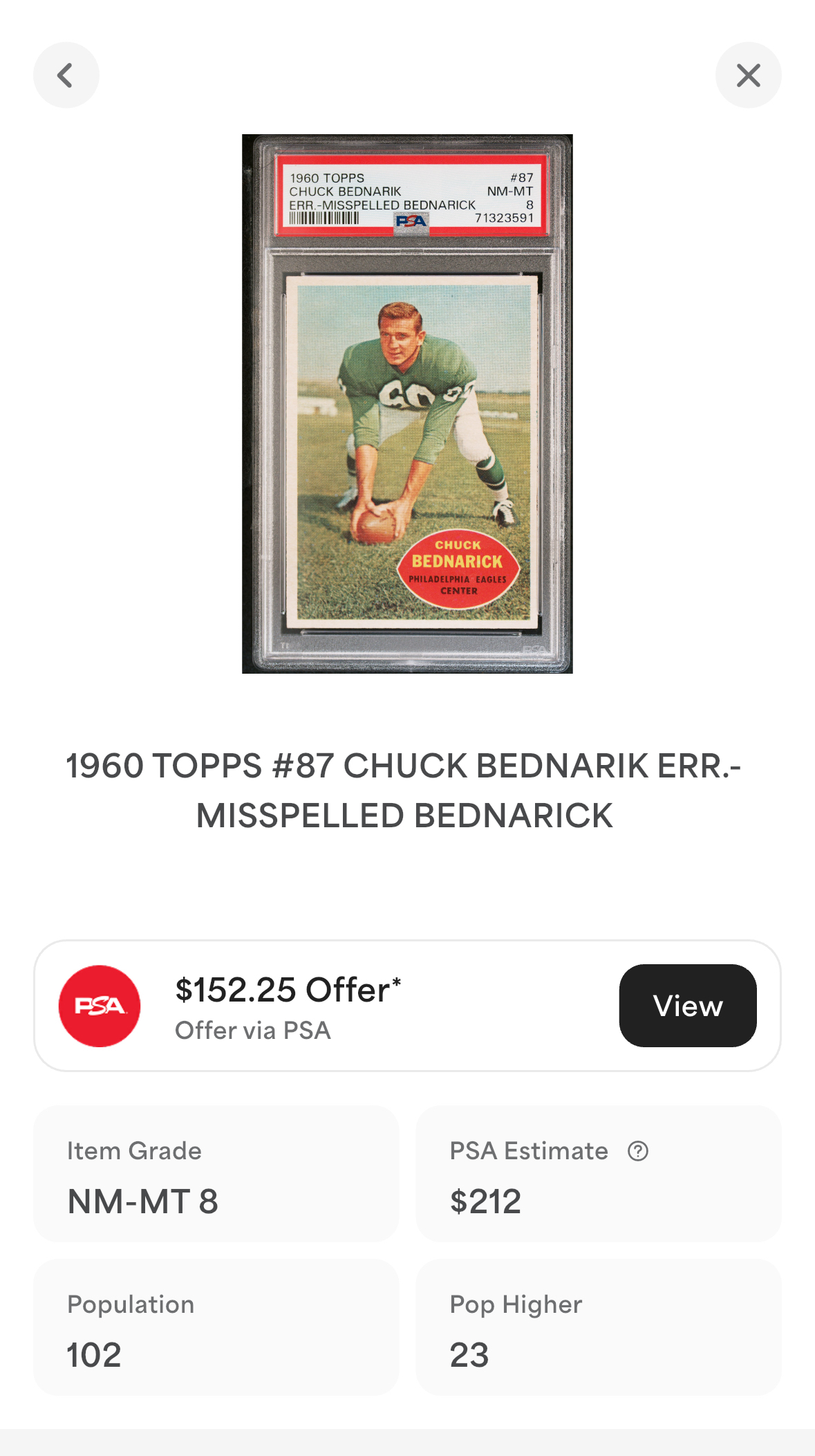View the $152.25 PSA offer

click(687, 1005)
